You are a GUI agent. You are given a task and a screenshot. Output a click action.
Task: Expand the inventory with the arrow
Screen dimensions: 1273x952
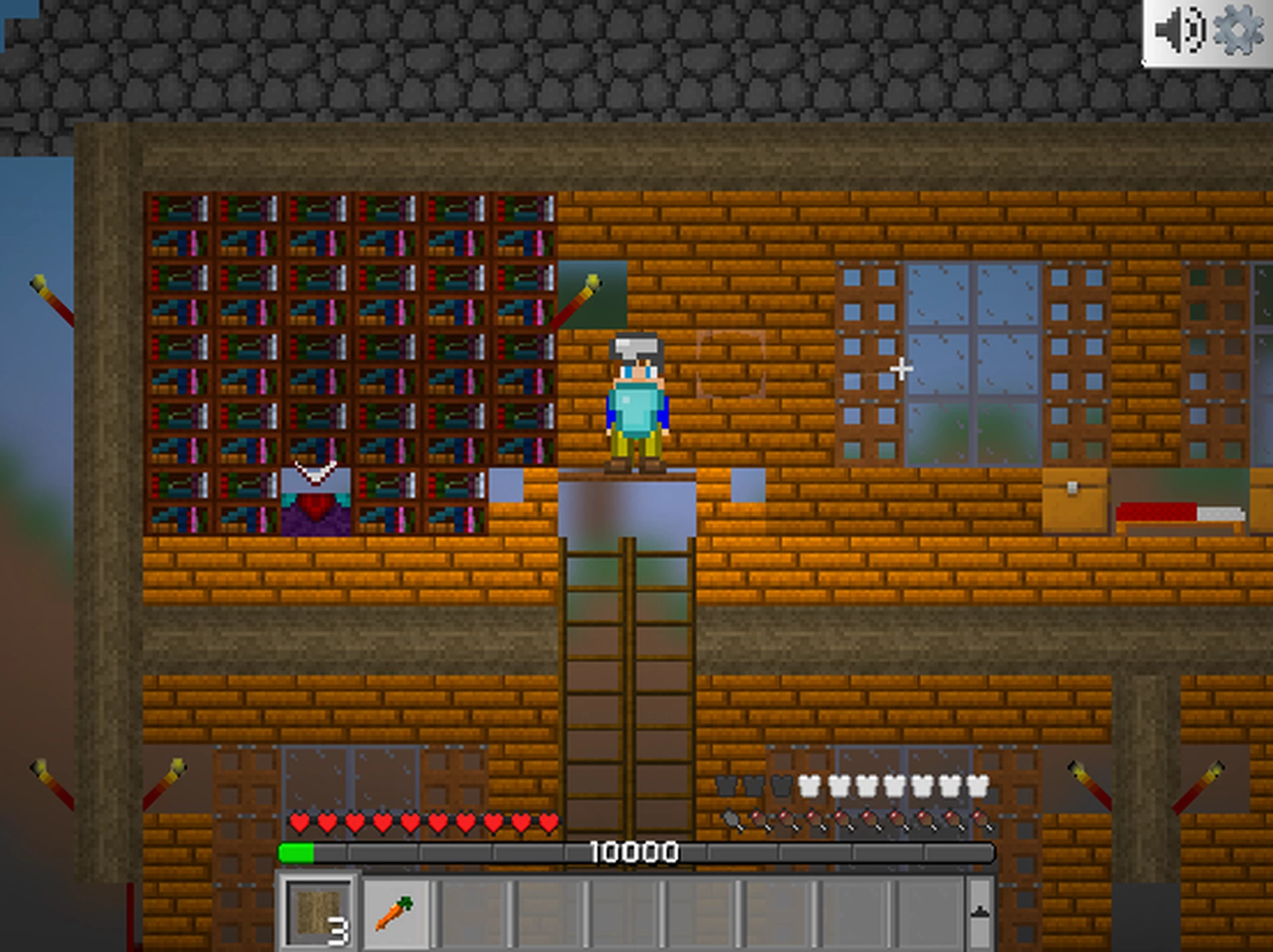[980, 913]
